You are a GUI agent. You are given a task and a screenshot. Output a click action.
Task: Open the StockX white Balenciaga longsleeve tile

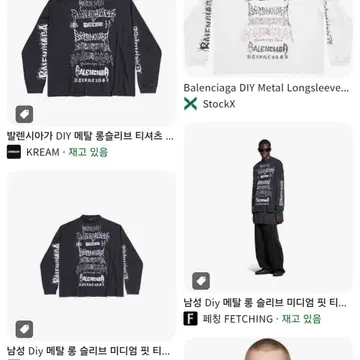(x=269, y=38)
